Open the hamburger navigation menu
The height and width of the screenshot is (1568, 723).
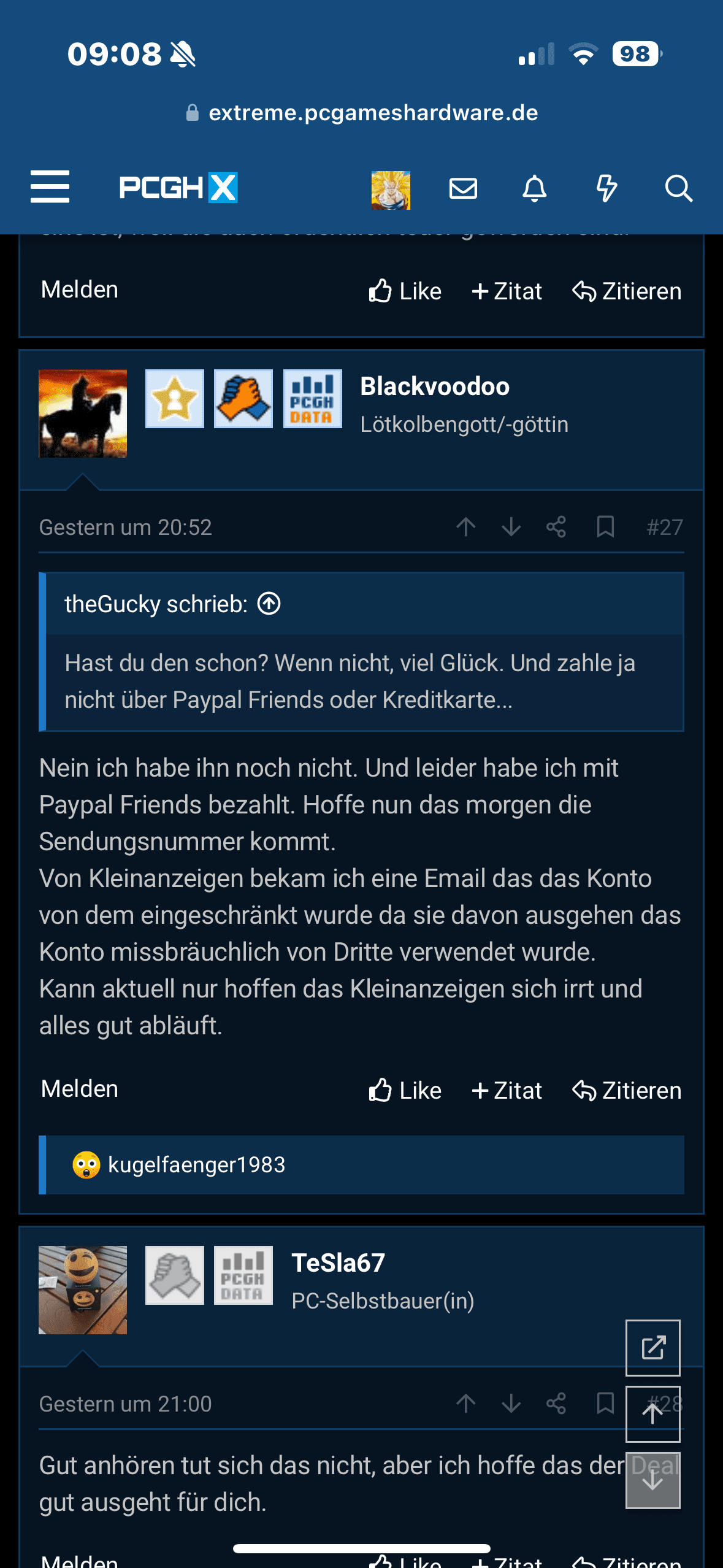50,187
